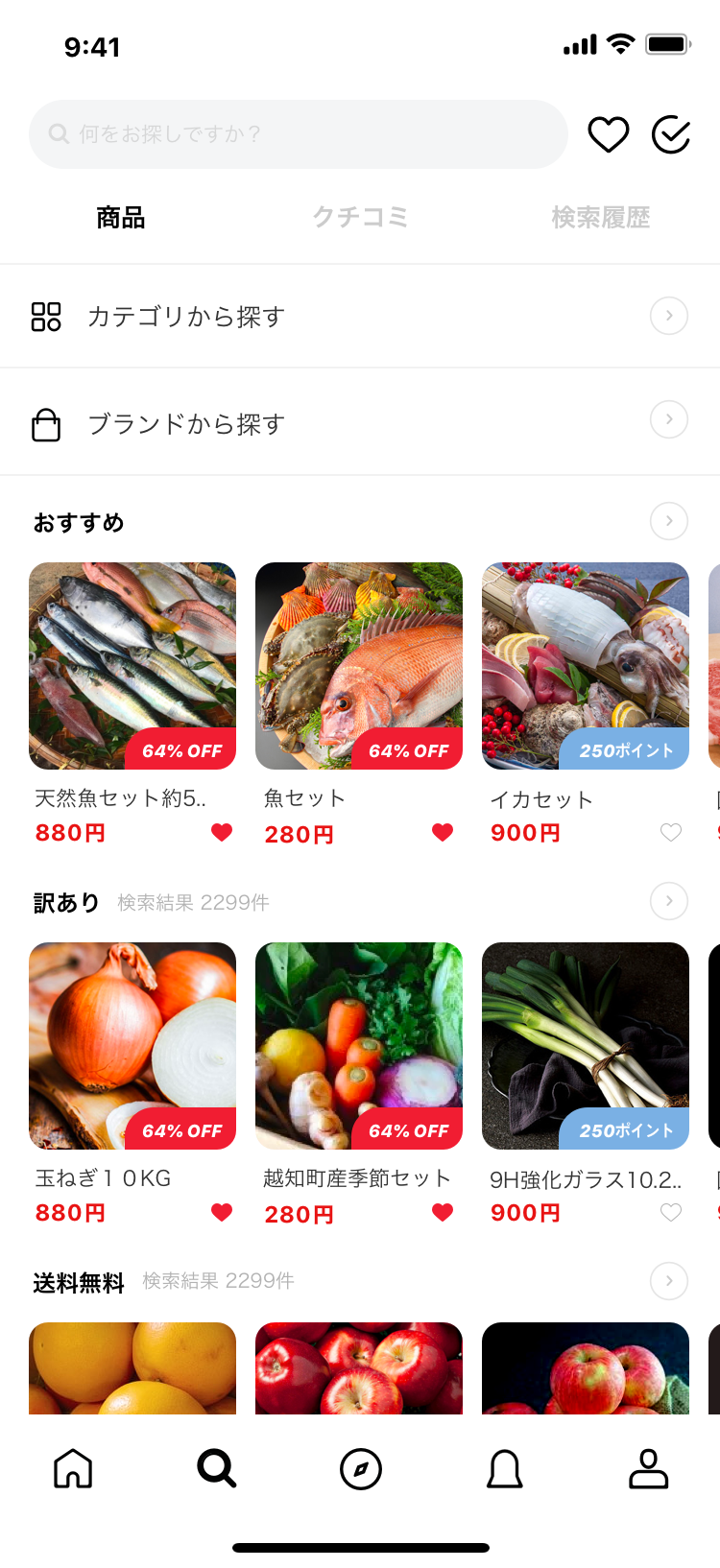Open the checkmark circle icon at top
Viewport: 720px width, 1568px height.
(671, 135)
